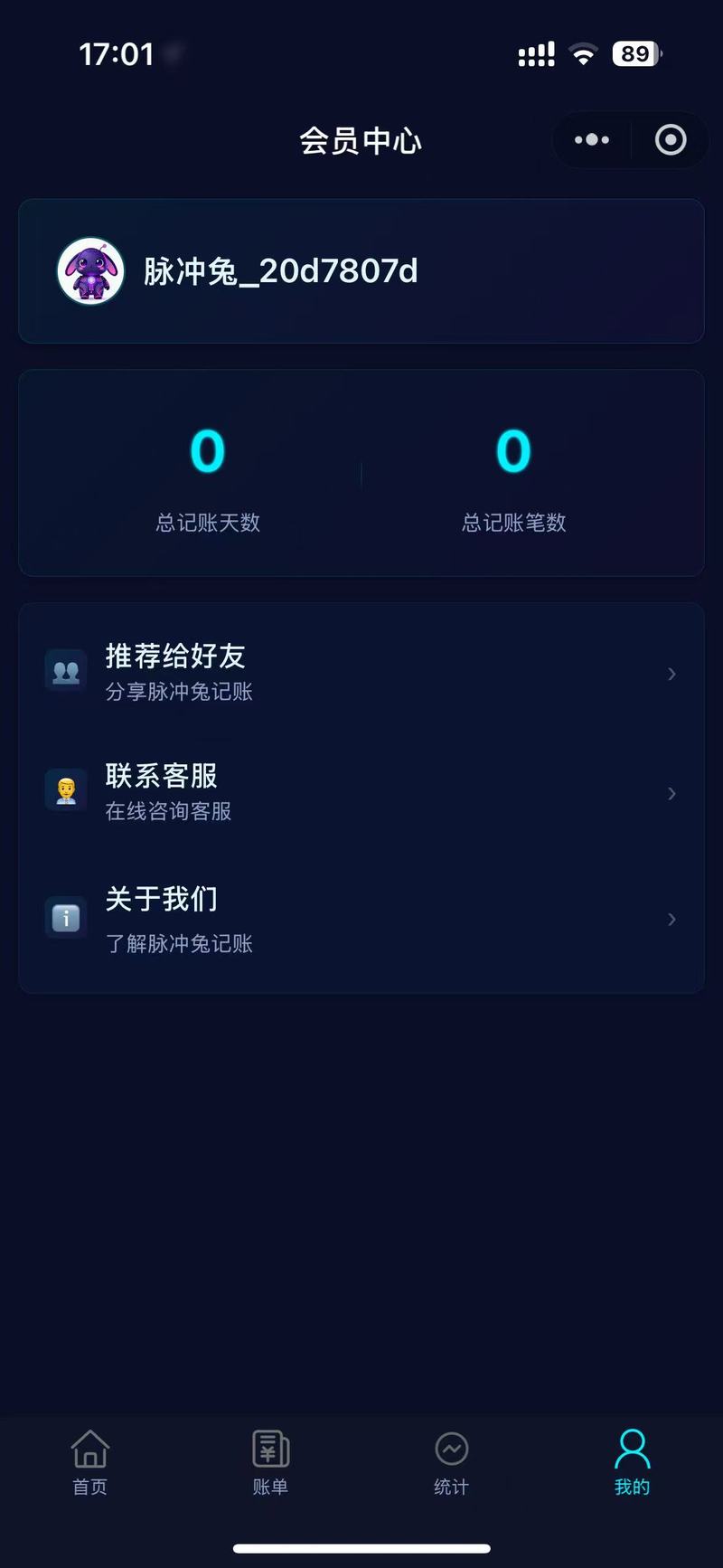Switch to the 统计 tab
Viewport: 723px width, 1568px height.
(451, 1461)
